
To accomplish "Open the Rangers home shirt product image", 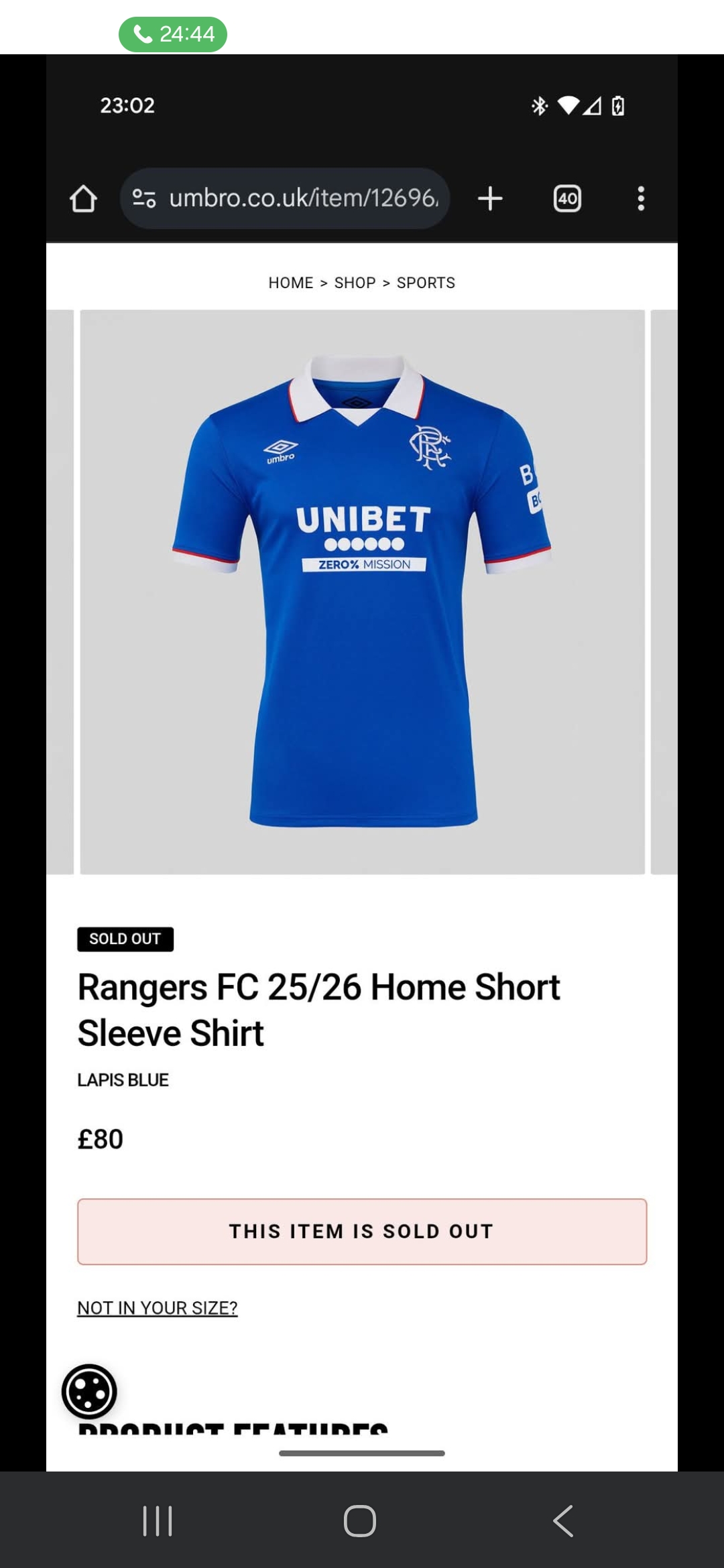I will click(362, 591).
